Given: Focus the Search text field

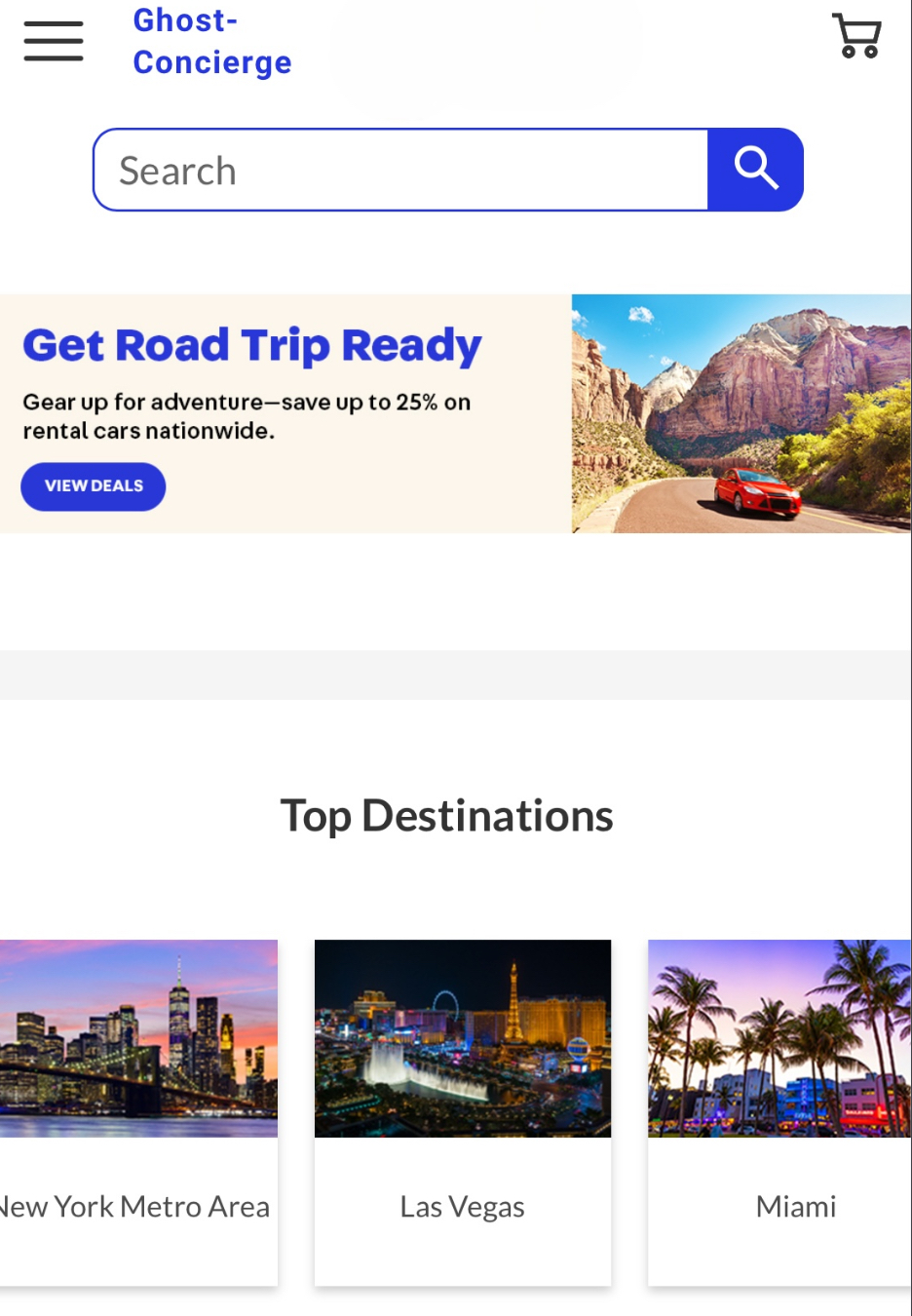Looking at the screenshot, I should [400, 171].
